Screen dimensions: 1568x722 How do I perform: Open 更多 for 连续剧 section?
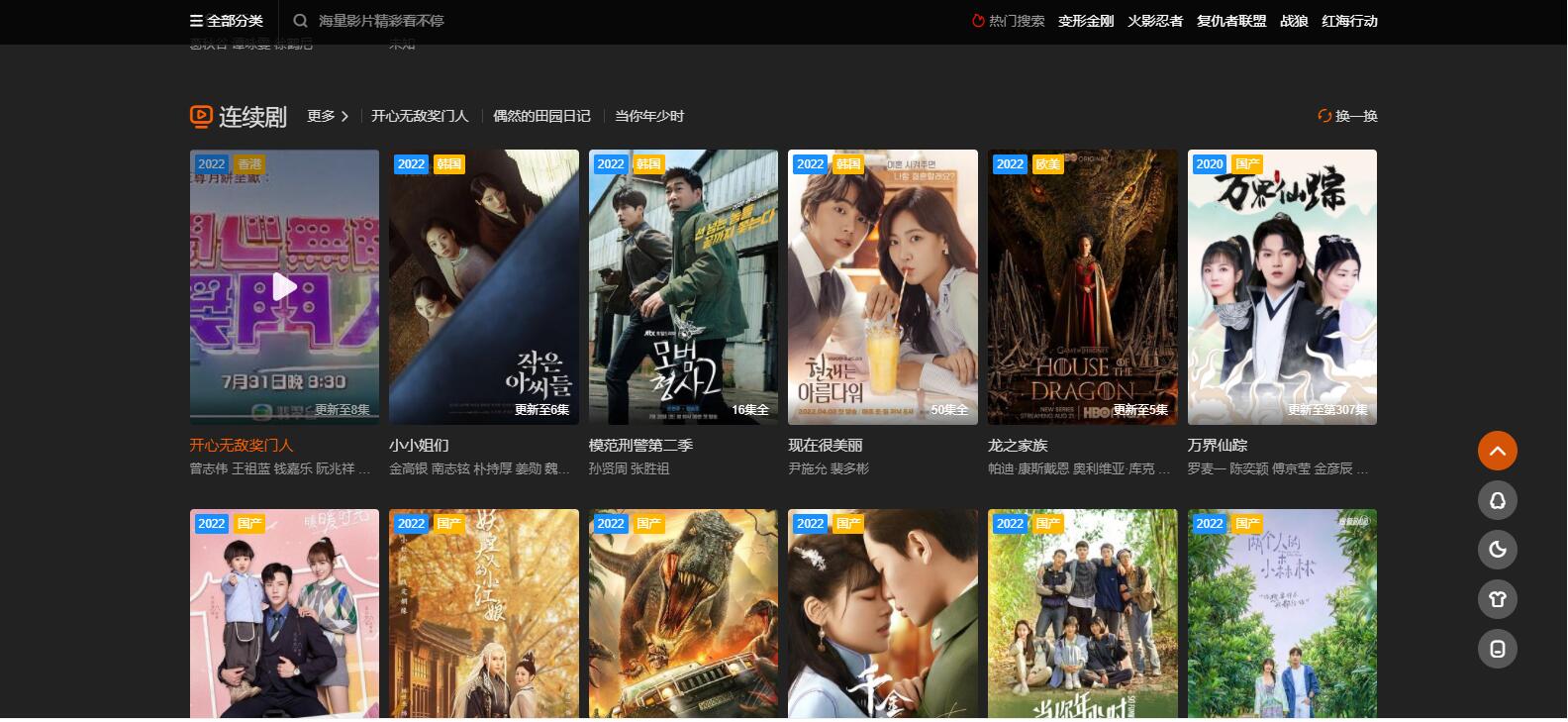[x=328, y=116]
